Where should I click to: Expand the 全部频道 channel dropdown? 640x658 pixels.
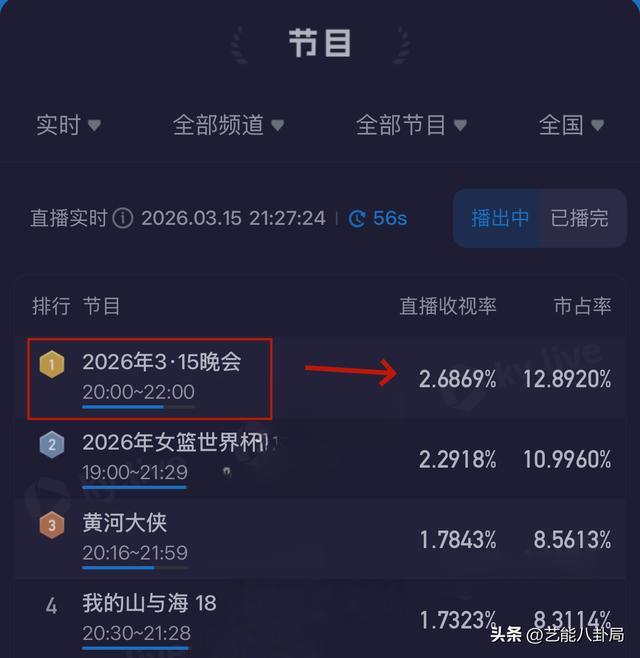(x=228, y=125)
